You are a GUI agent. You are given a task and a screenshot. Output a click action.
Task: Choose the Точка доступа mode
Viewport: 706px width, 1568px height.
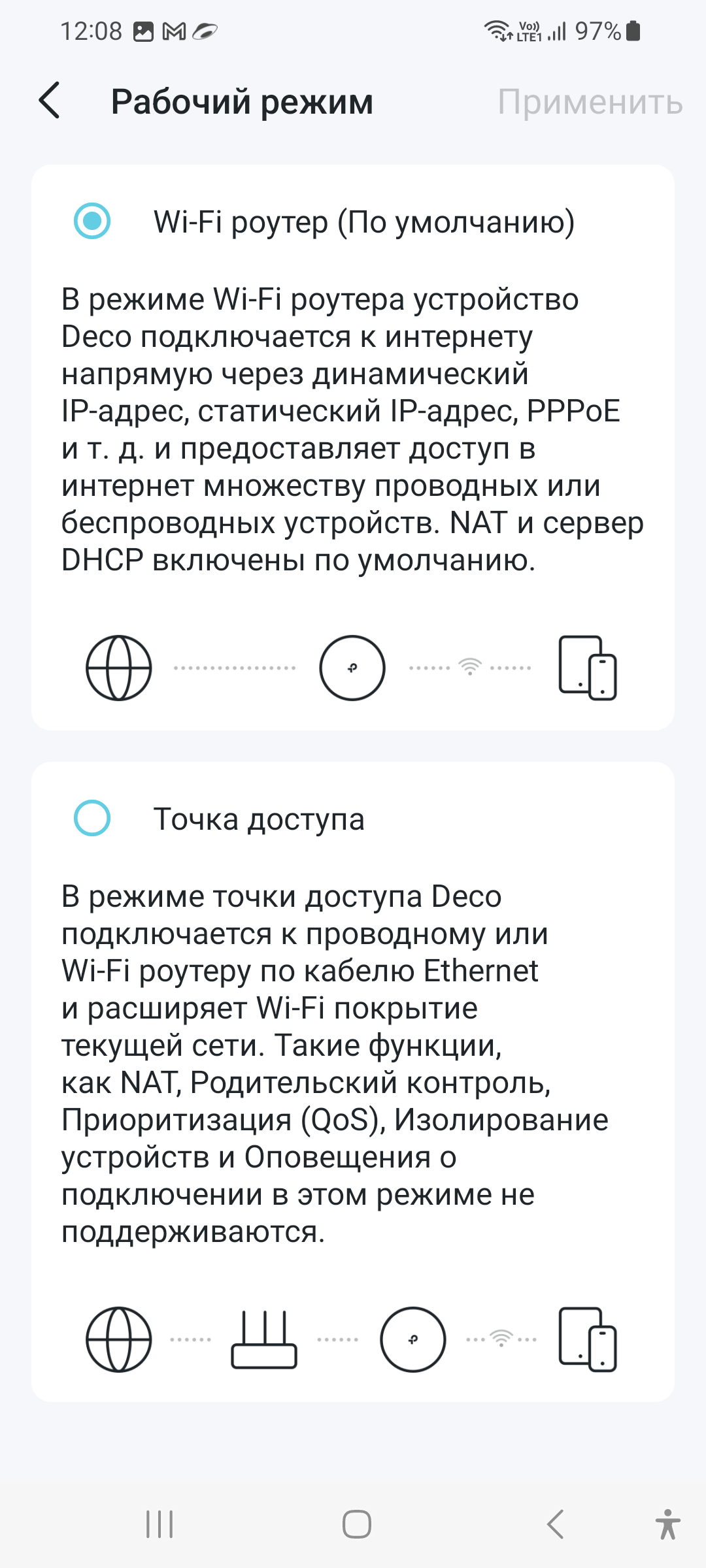pos(92,818)
